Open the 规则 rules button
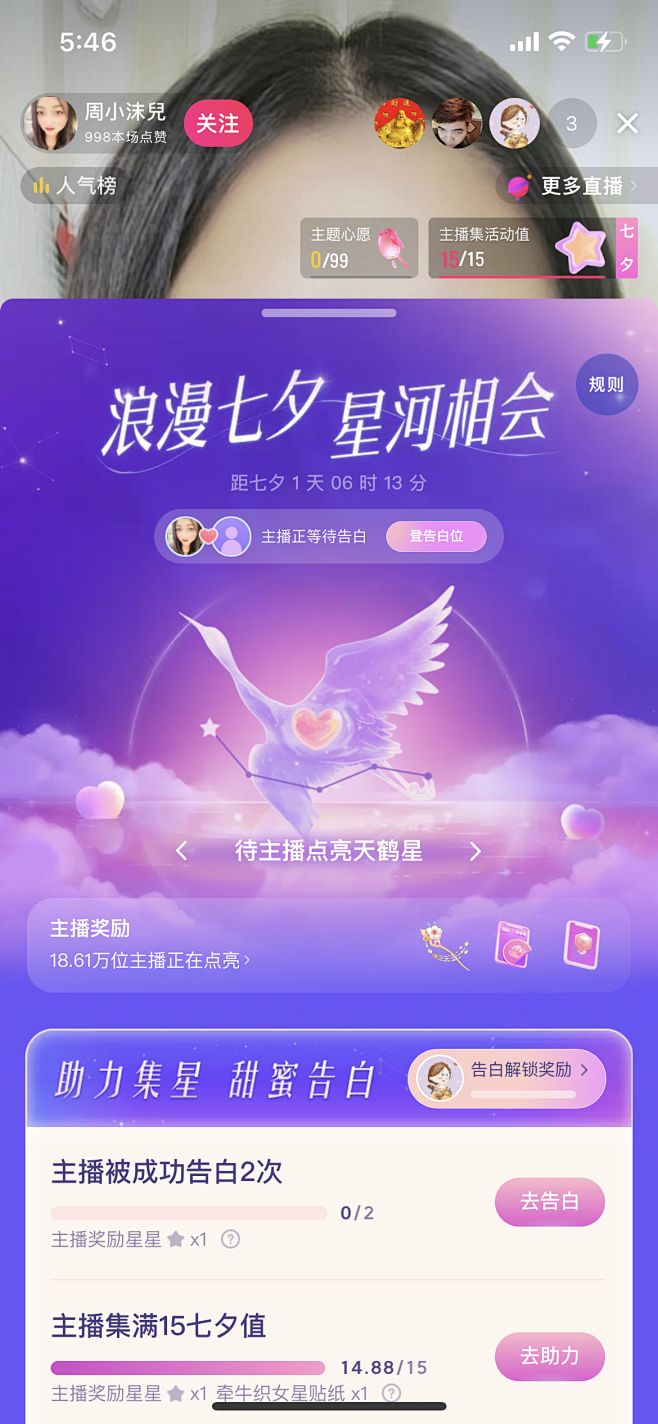Screen dimensions: 658x1424 (606, 385)
